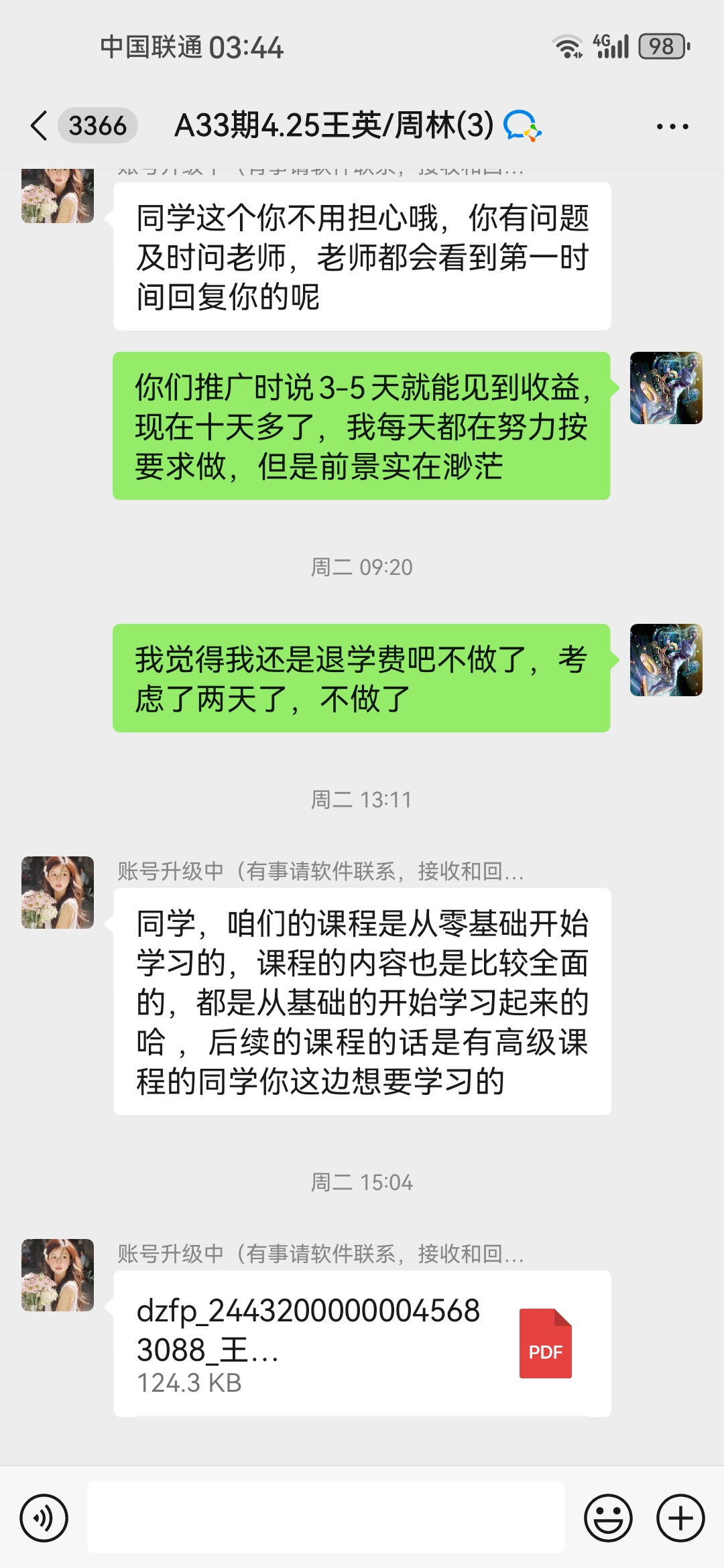The image size is (724, 1568).
Task: Open the group assistant icon beside chat title
Action: click(x=522, y=125)
